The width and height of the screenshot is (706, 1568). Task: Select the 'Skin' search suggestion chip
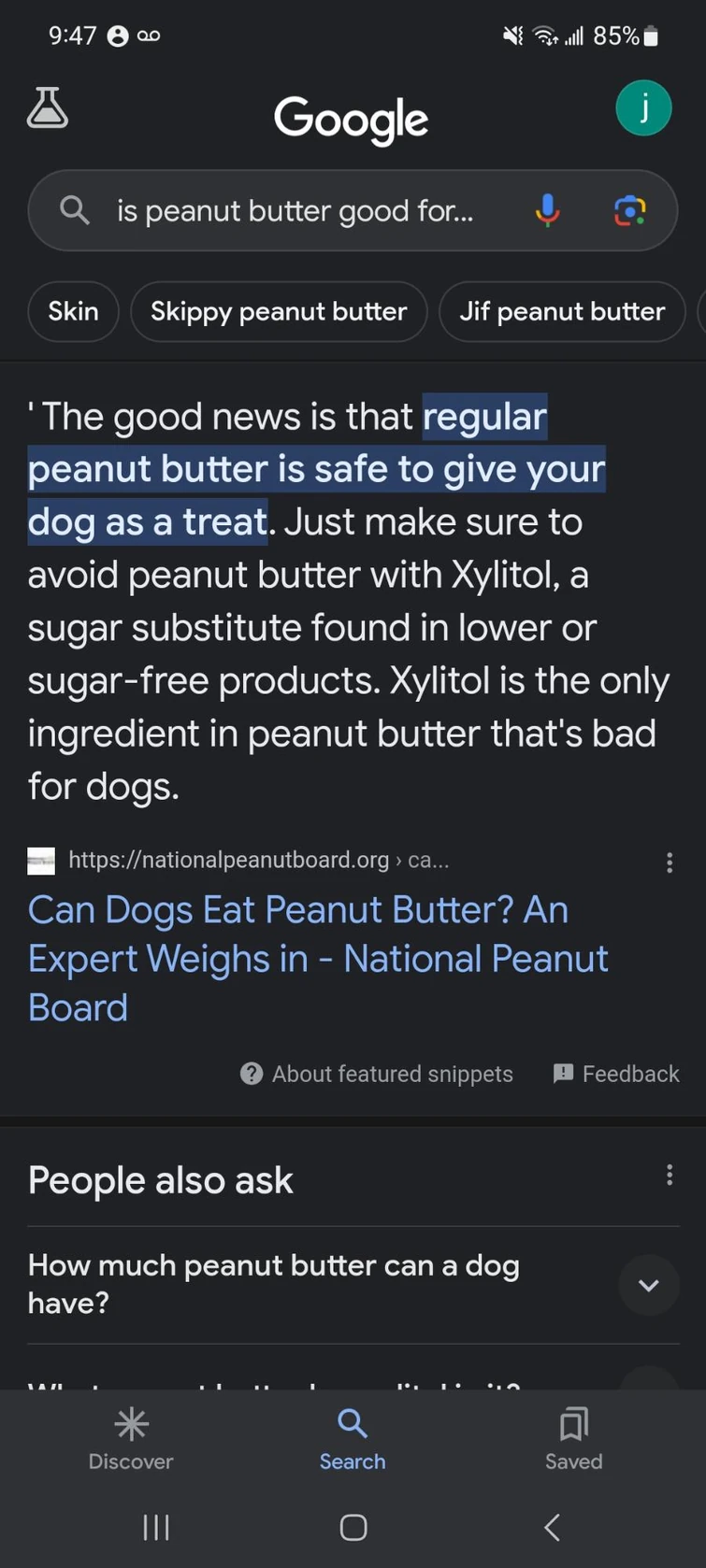pyautogui.click(x=73, y=311)
